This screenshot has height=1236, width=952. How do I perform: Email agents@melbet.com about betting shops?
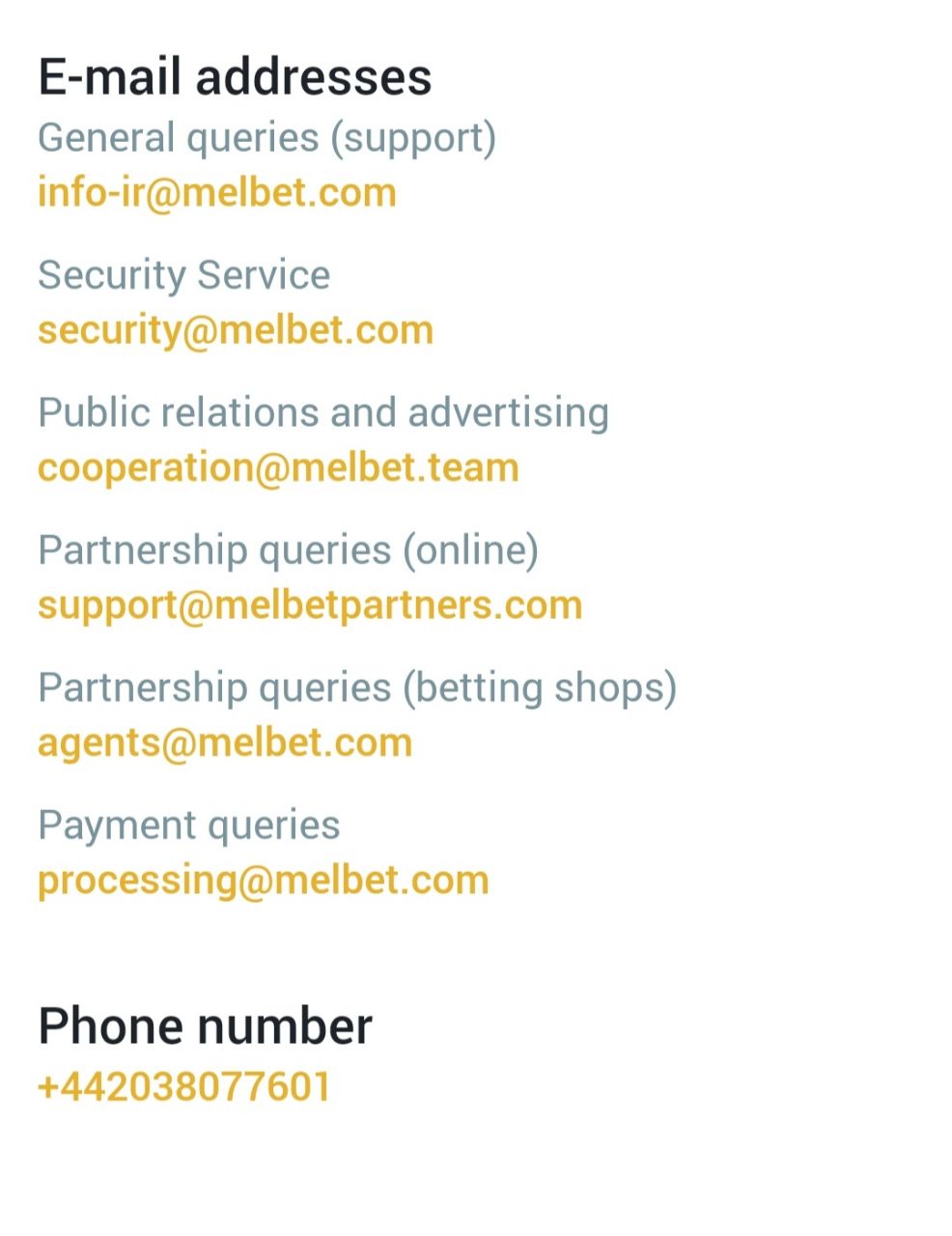(225, 743)
